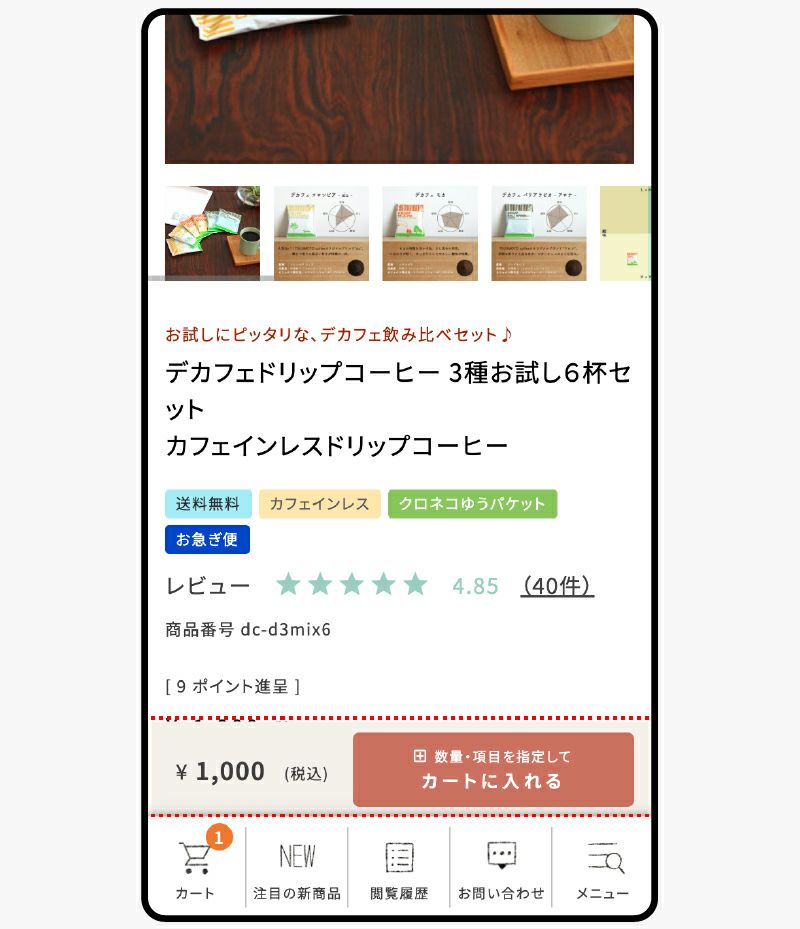Add item to cart with カートに入れる
The width and height of the screenshot is (800, 929).
[493, 769]
